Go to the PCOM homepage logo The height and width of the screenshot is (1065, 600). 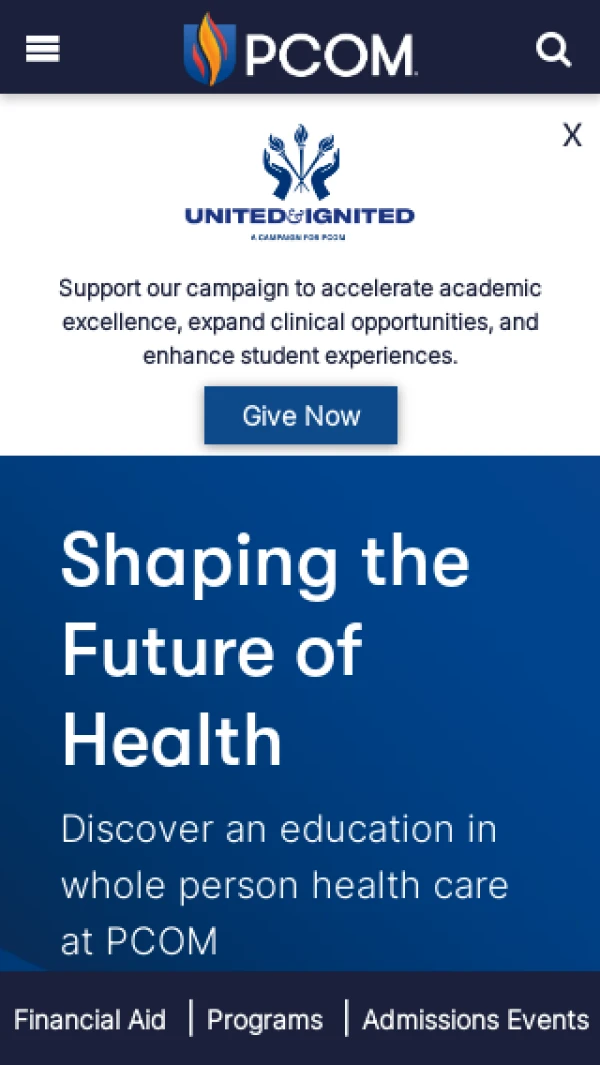click(300, 49)
